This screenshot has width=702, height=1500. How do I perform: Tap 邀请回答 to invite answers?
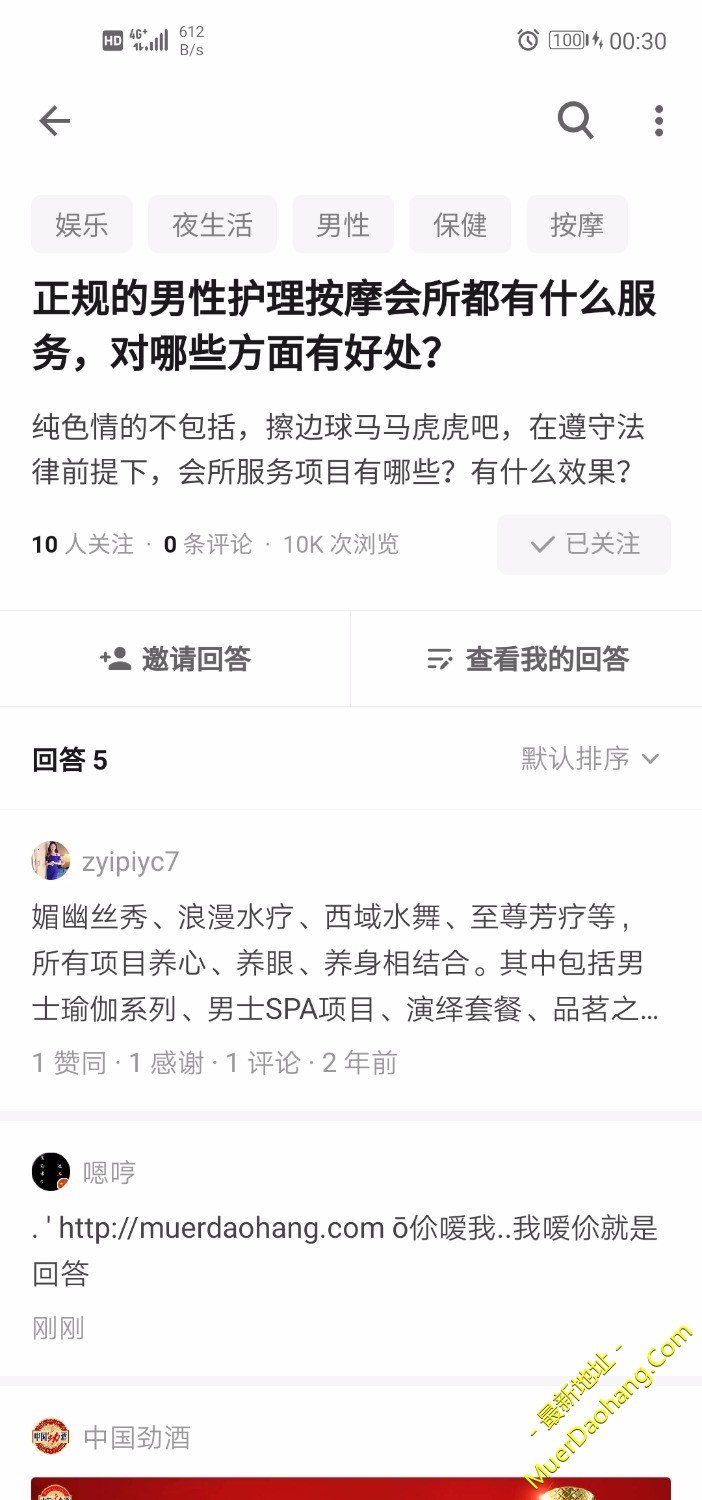click(x=176, y=659)
